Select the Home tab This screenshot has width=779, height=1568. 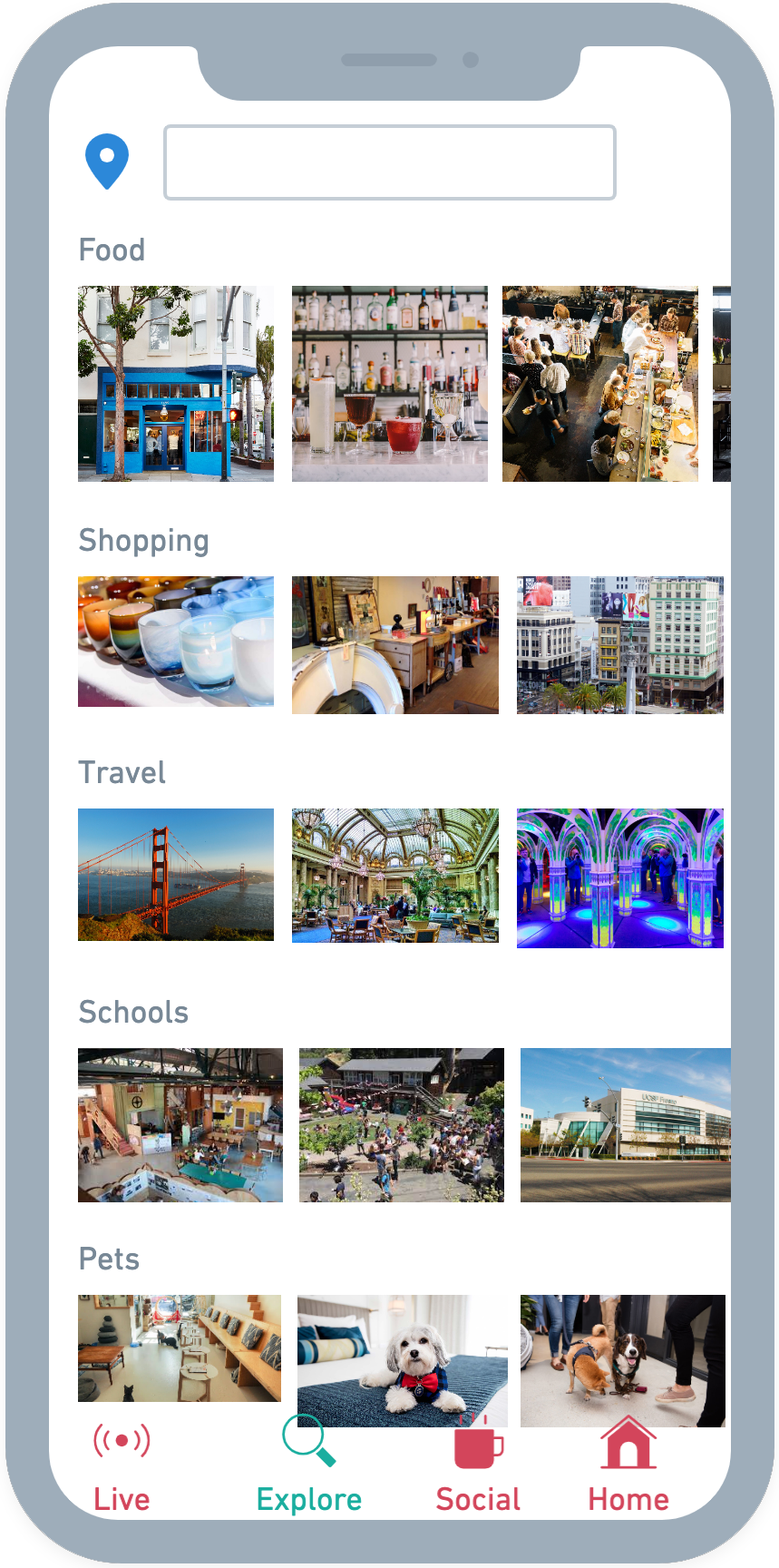628,1465
